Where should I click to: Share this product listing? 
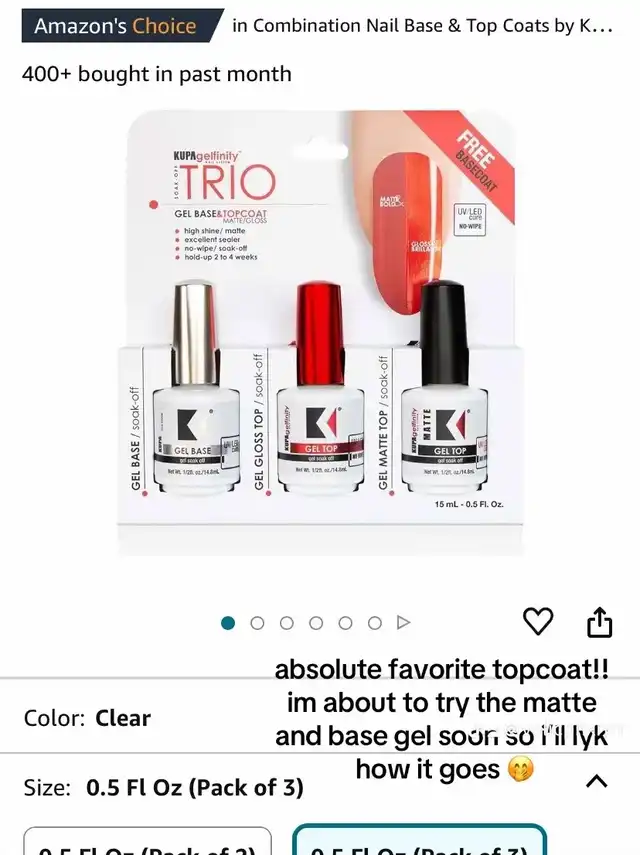(x=598, y=622)
